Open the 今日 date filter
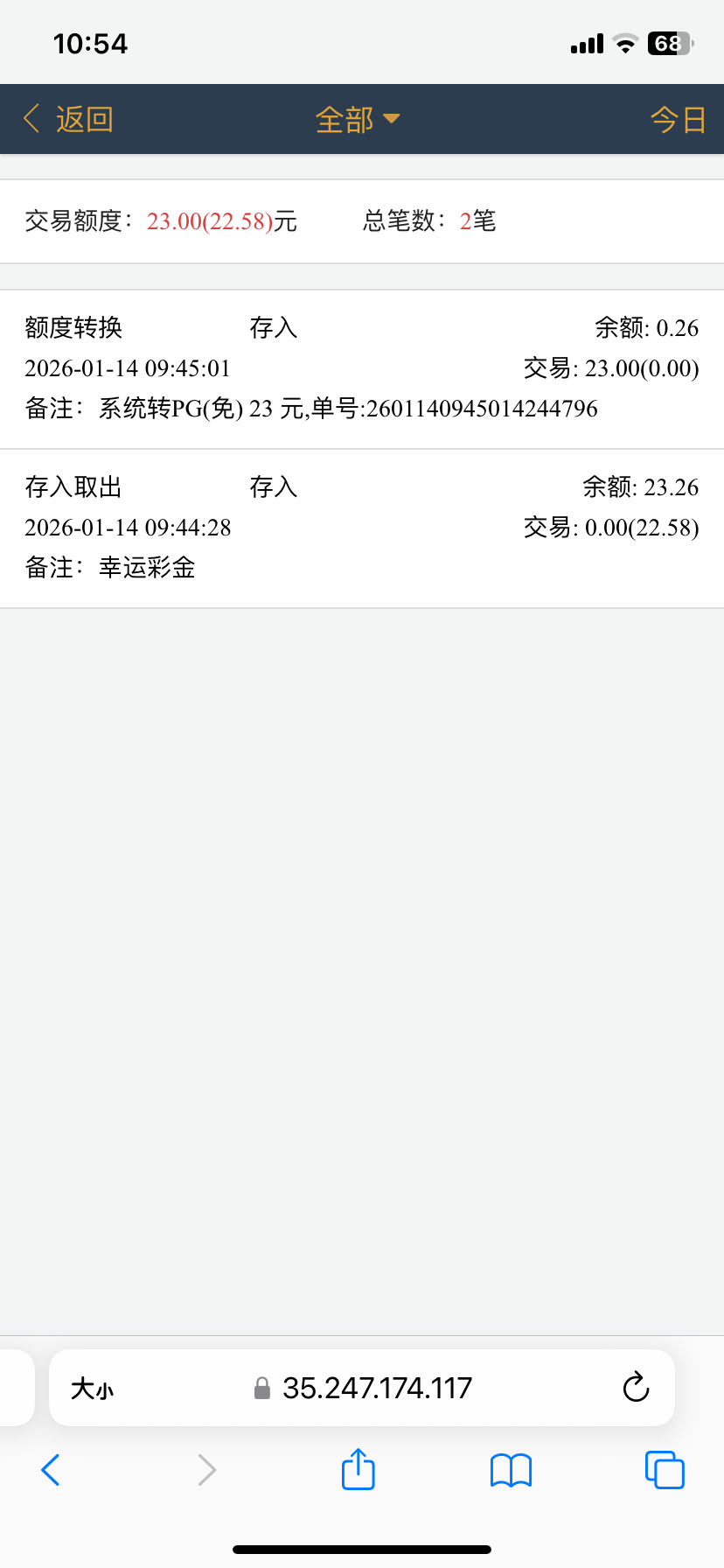 (678, 119)
